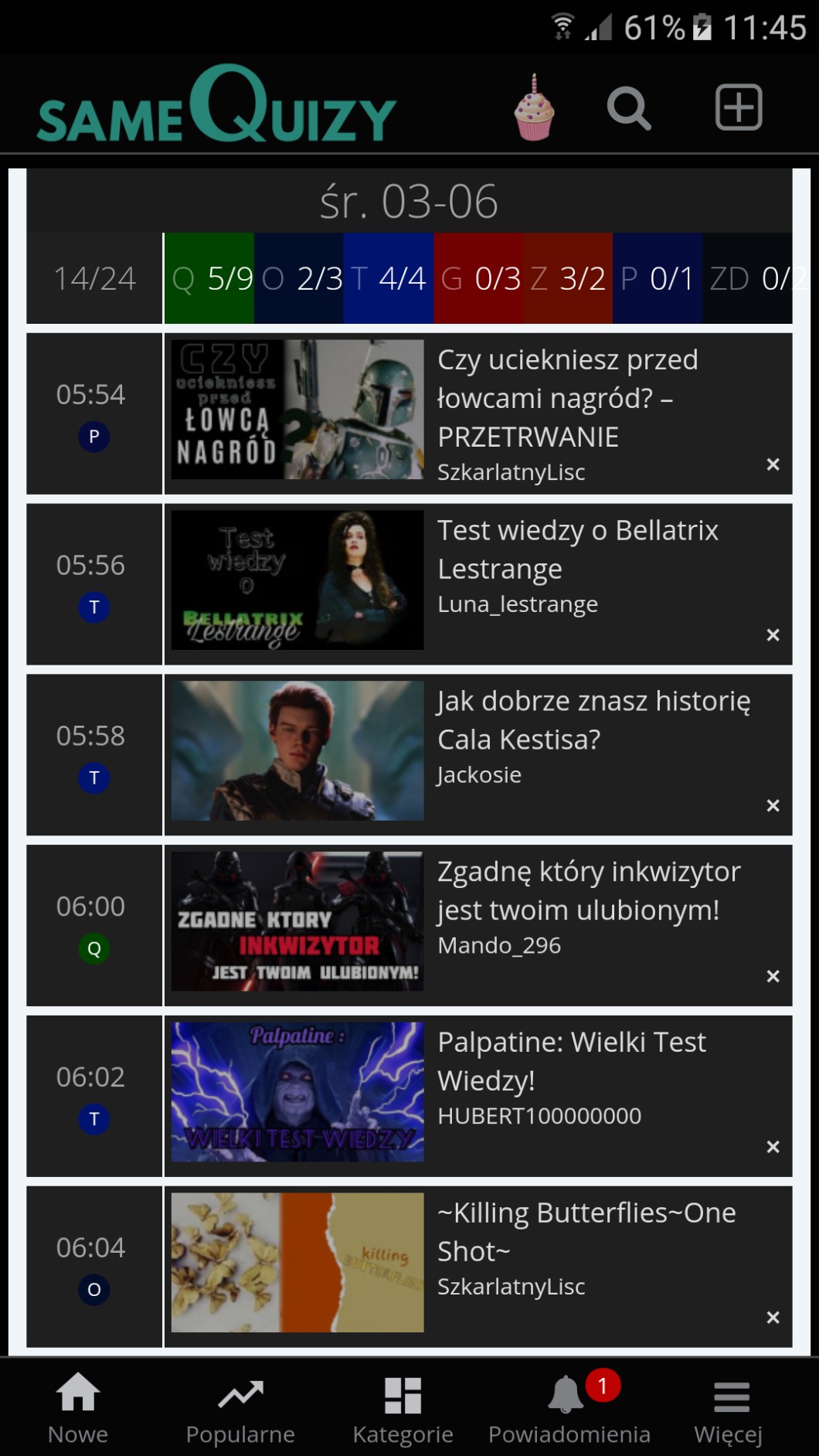The height and width of the screenshot is (1456, 819).
Task: Open Powiadomienia notifications
Action: click(569, 1408)
